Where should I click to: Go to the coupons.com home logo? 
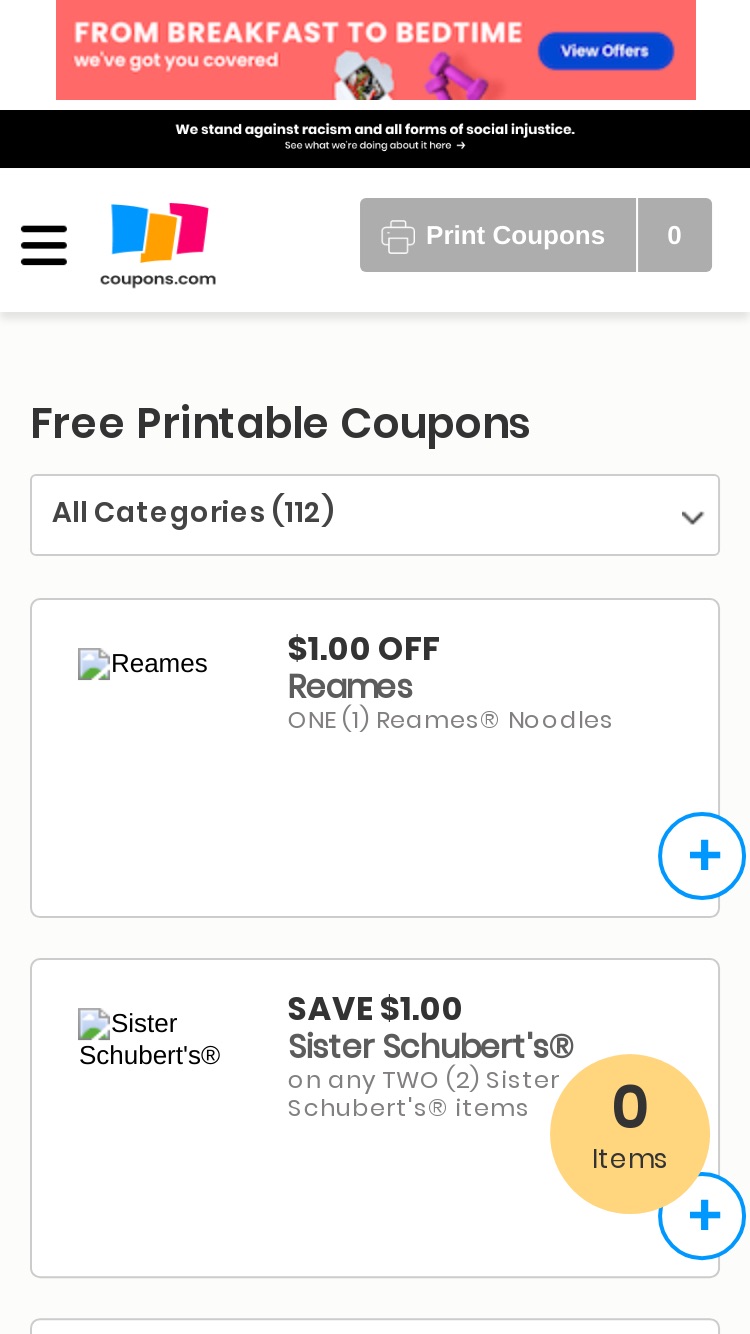tap(158, 245)
